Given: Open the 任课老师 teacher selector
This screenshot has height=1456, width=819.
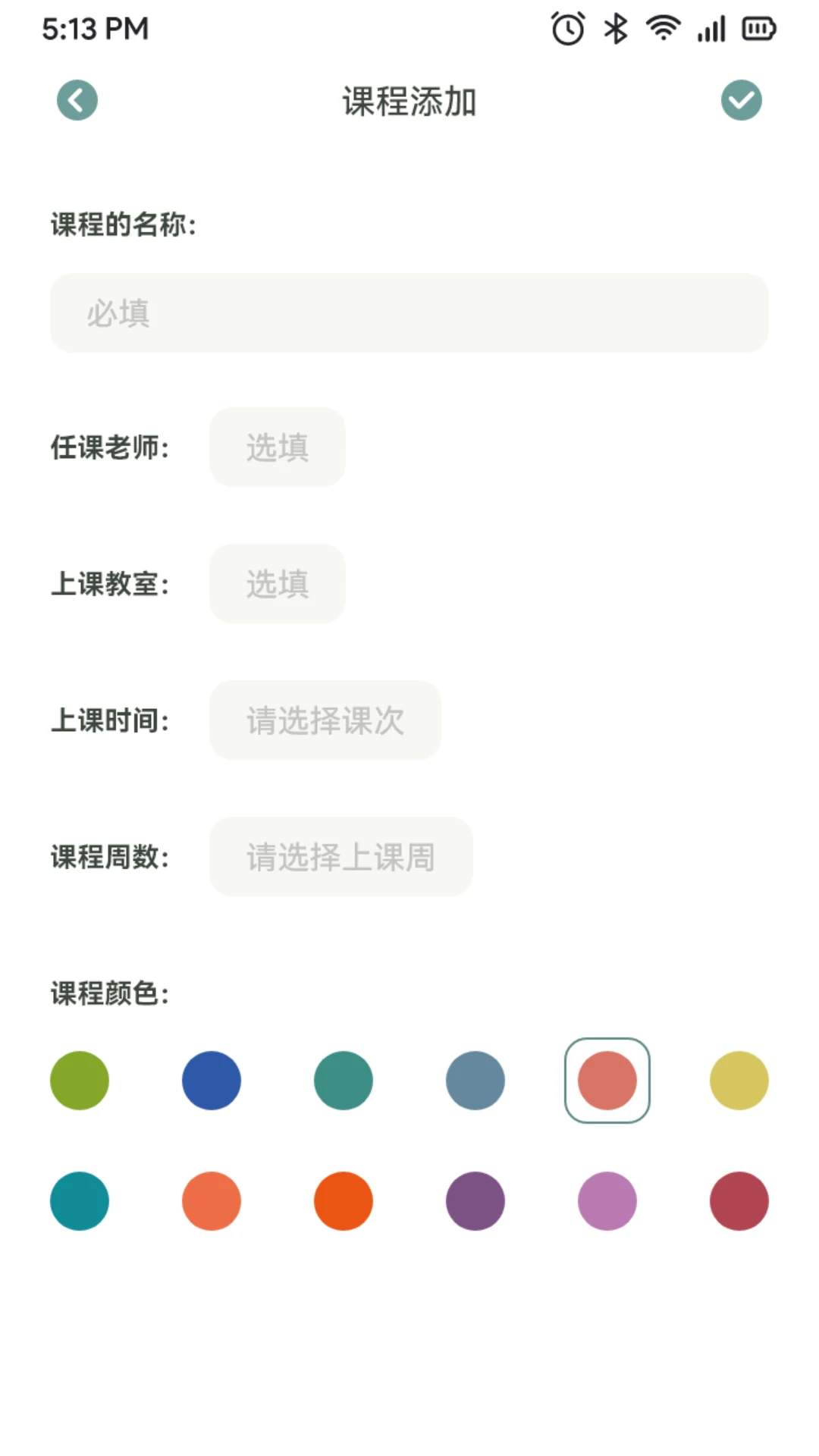Looking at the screenshot, I should (x=276, y=447).
